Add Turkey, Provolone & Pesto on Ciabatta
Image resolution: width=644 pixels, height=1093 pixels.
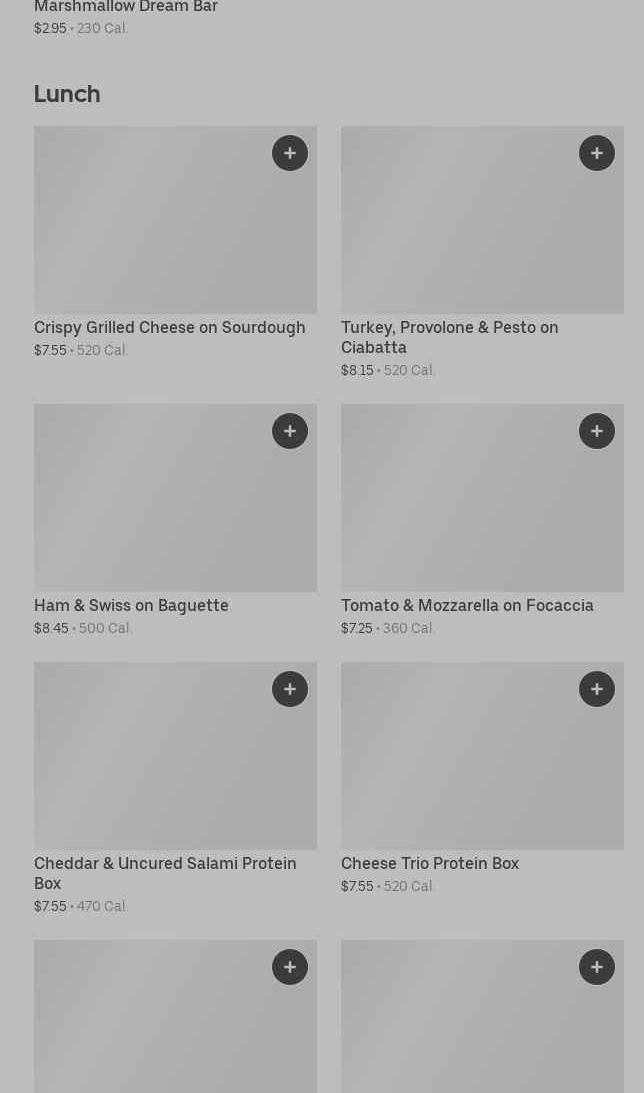(x=597, y=153)
